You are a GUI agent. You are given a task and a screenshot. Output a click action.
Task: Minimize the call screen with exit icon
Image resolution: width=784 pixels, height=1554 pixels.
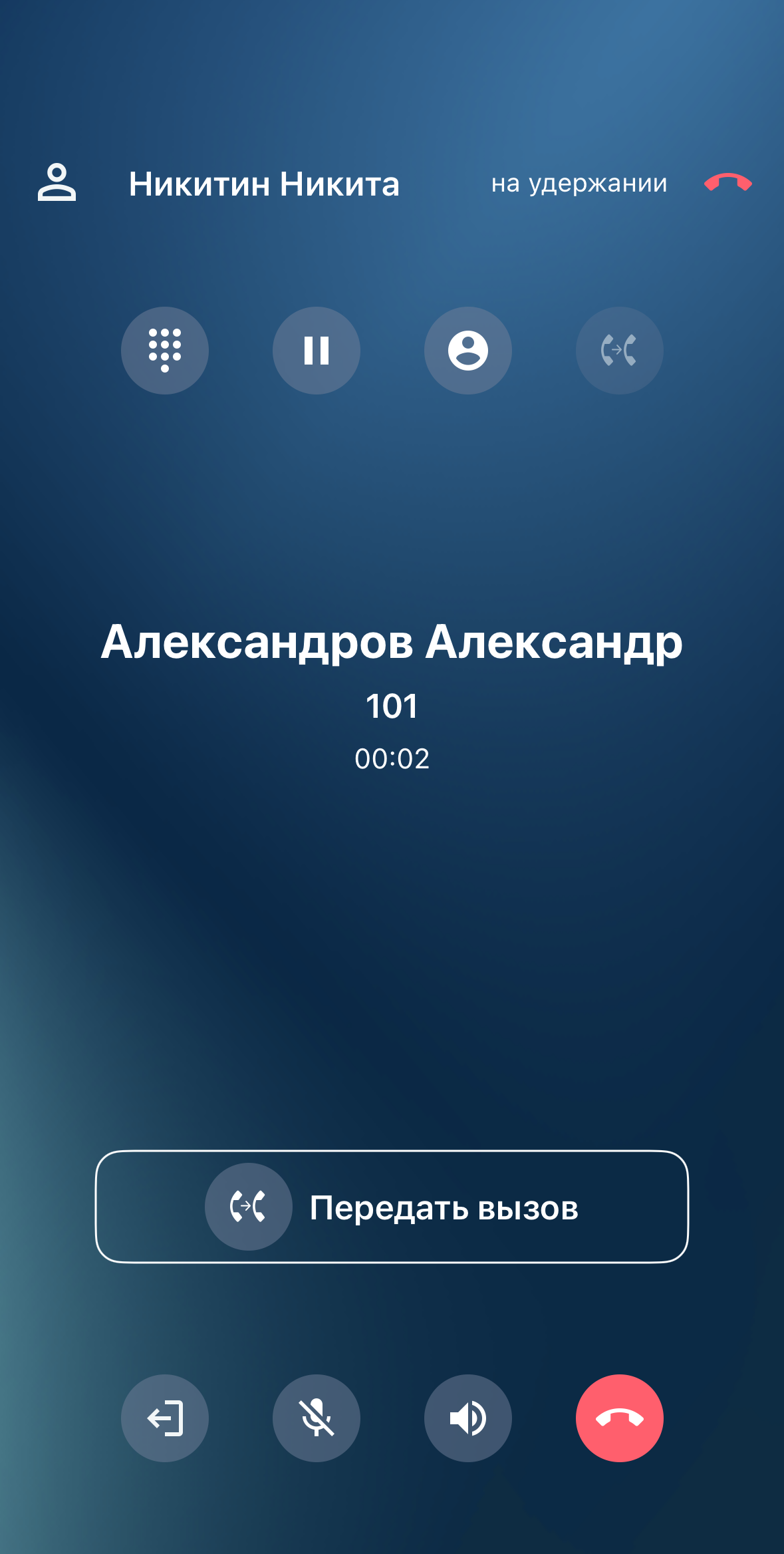pos(164,1418)
